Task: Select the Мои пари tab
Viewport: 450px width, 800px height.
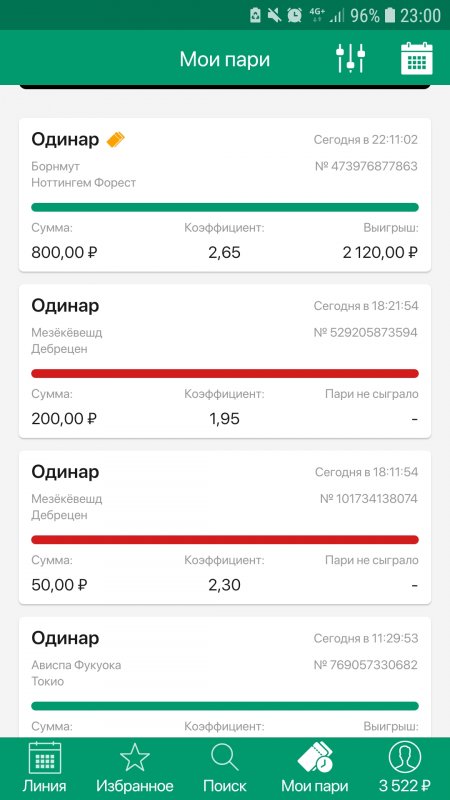Action: pyautogui.click(x=315, y=768)
